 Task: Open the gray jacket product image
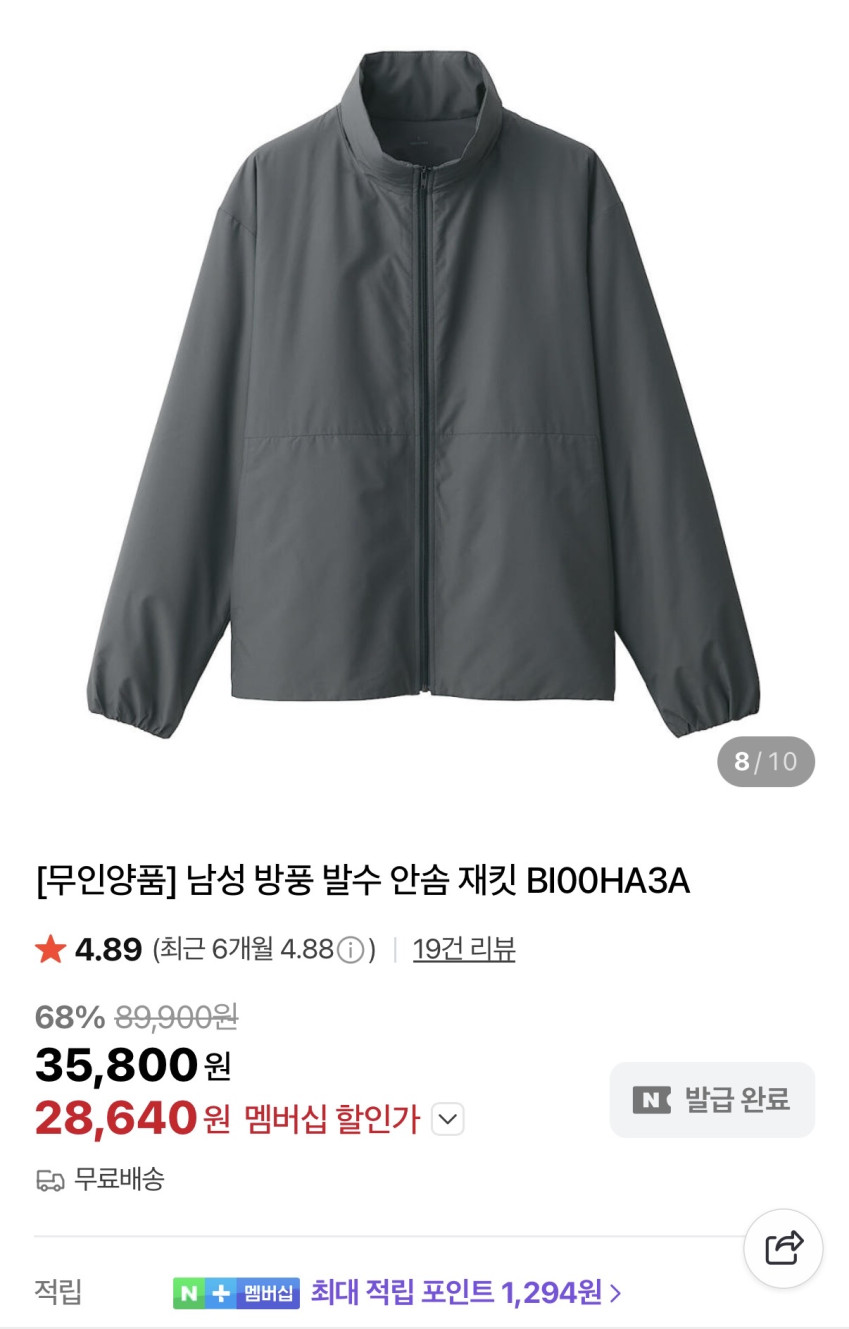424,400
